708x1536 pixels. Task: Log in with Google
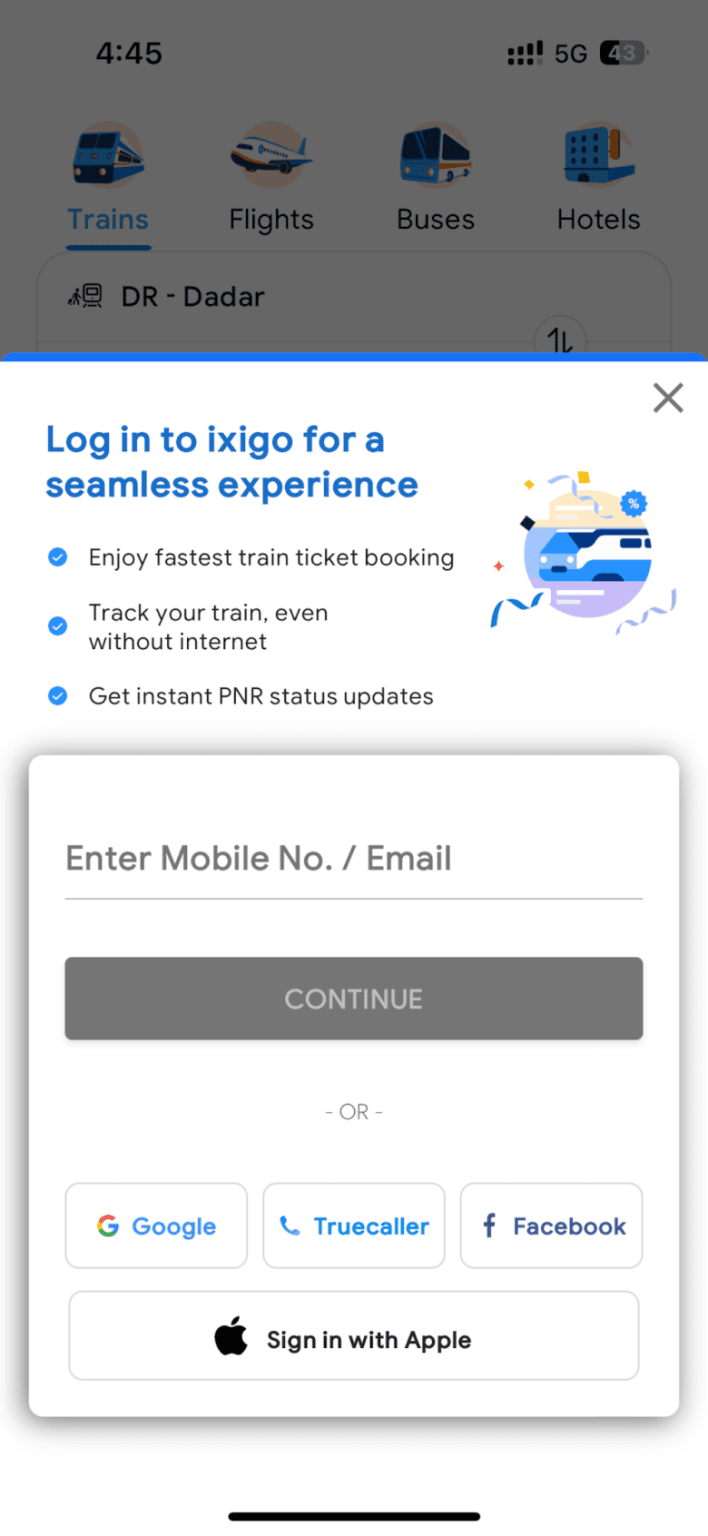[x=156, y=1226]
